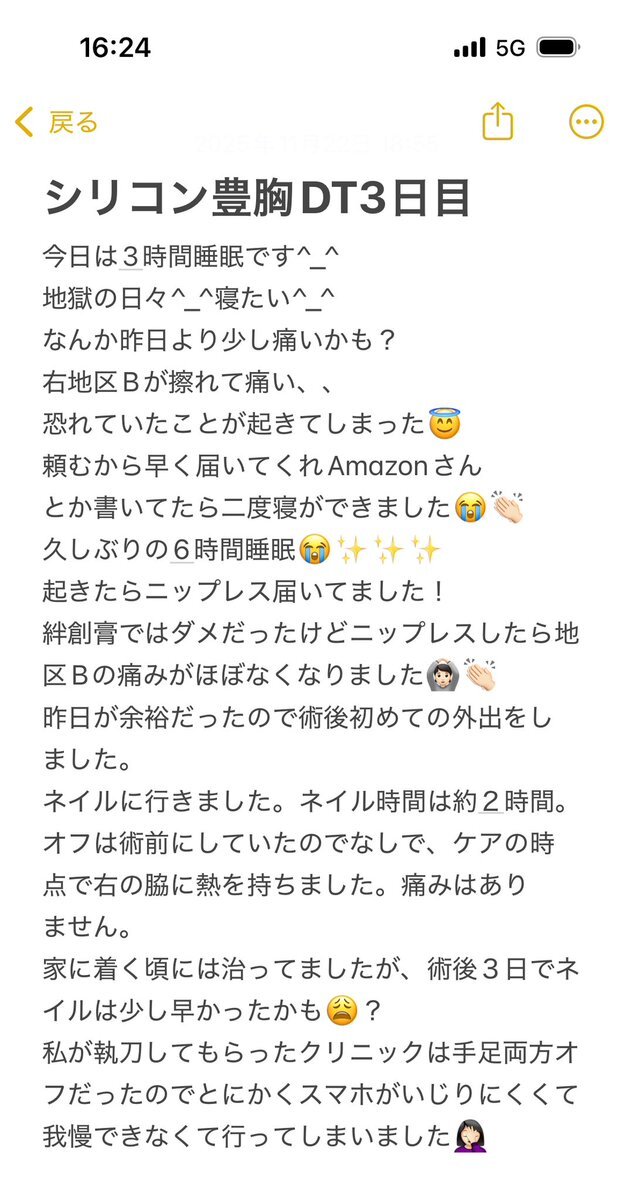Share this note

coord(497,122)
